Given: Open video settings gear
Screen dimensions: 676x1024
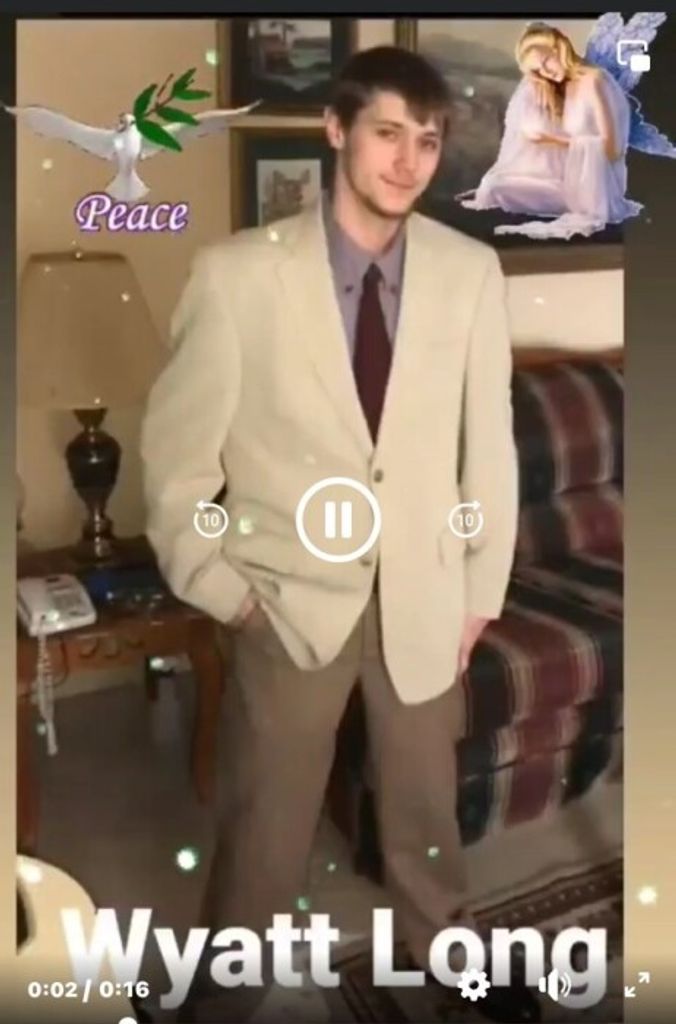Looking at the screenshot, I should [x=473, y=986].
